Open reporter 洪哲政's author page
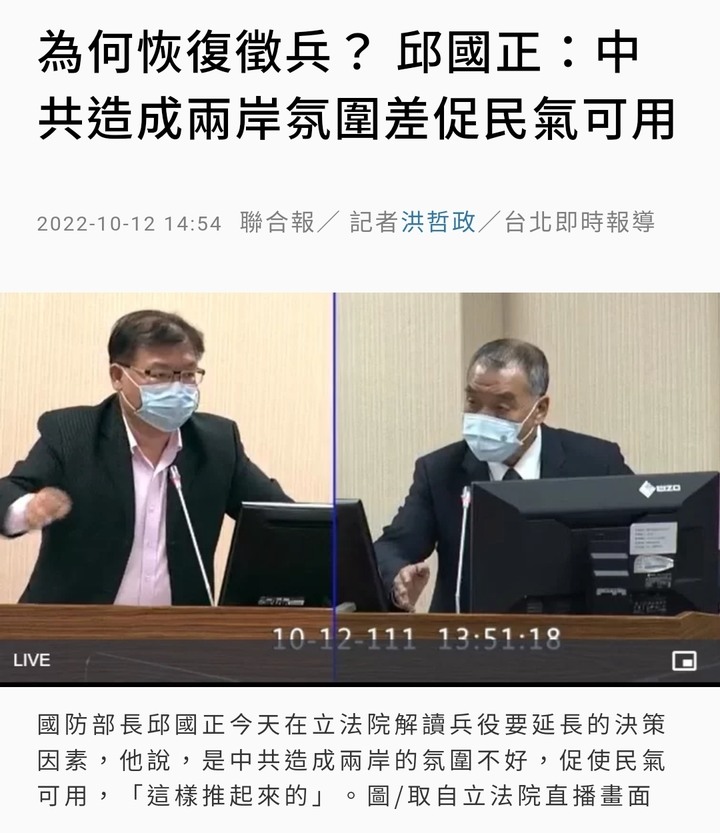 438,222
